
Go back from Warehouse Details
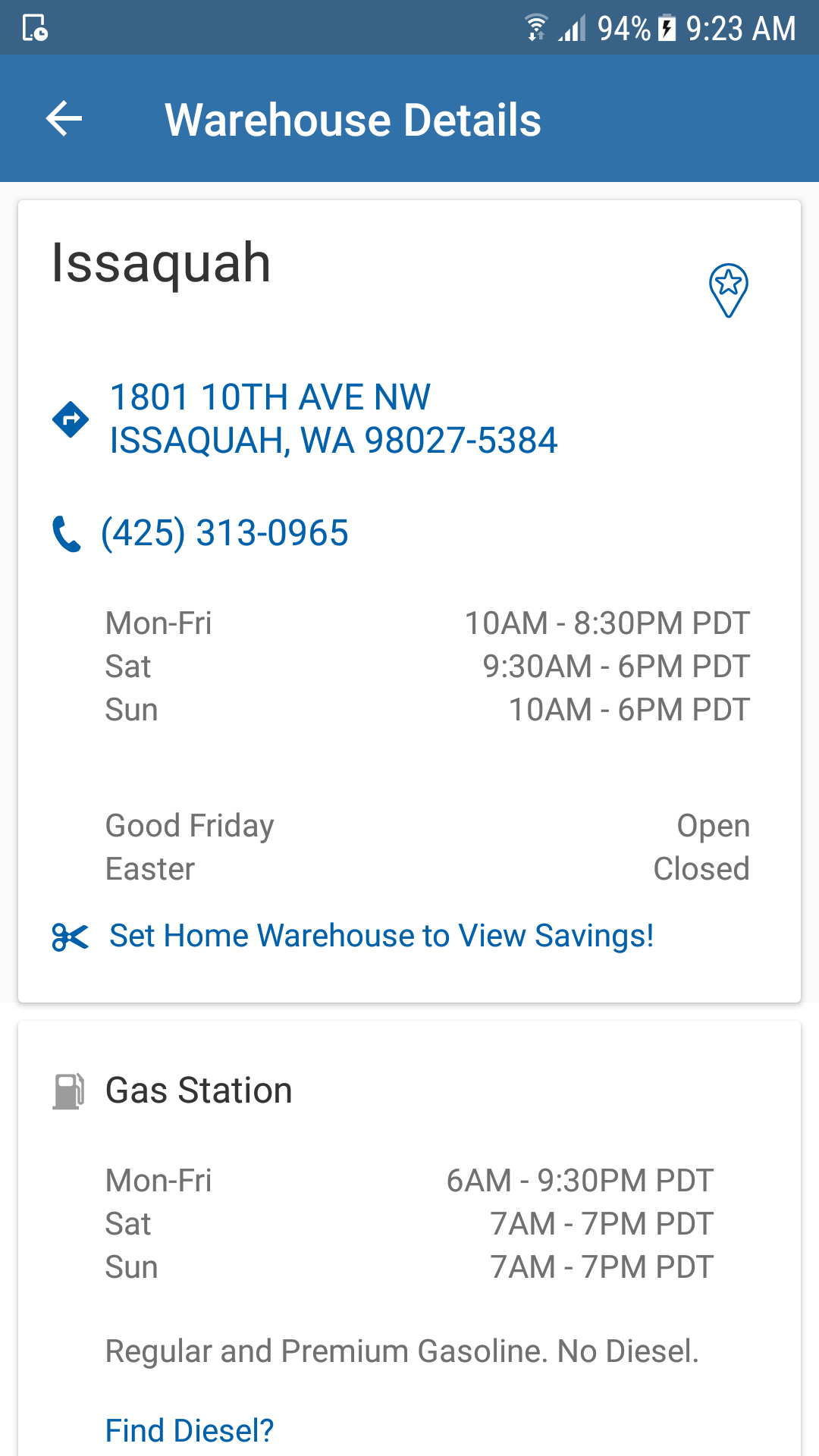64,119
